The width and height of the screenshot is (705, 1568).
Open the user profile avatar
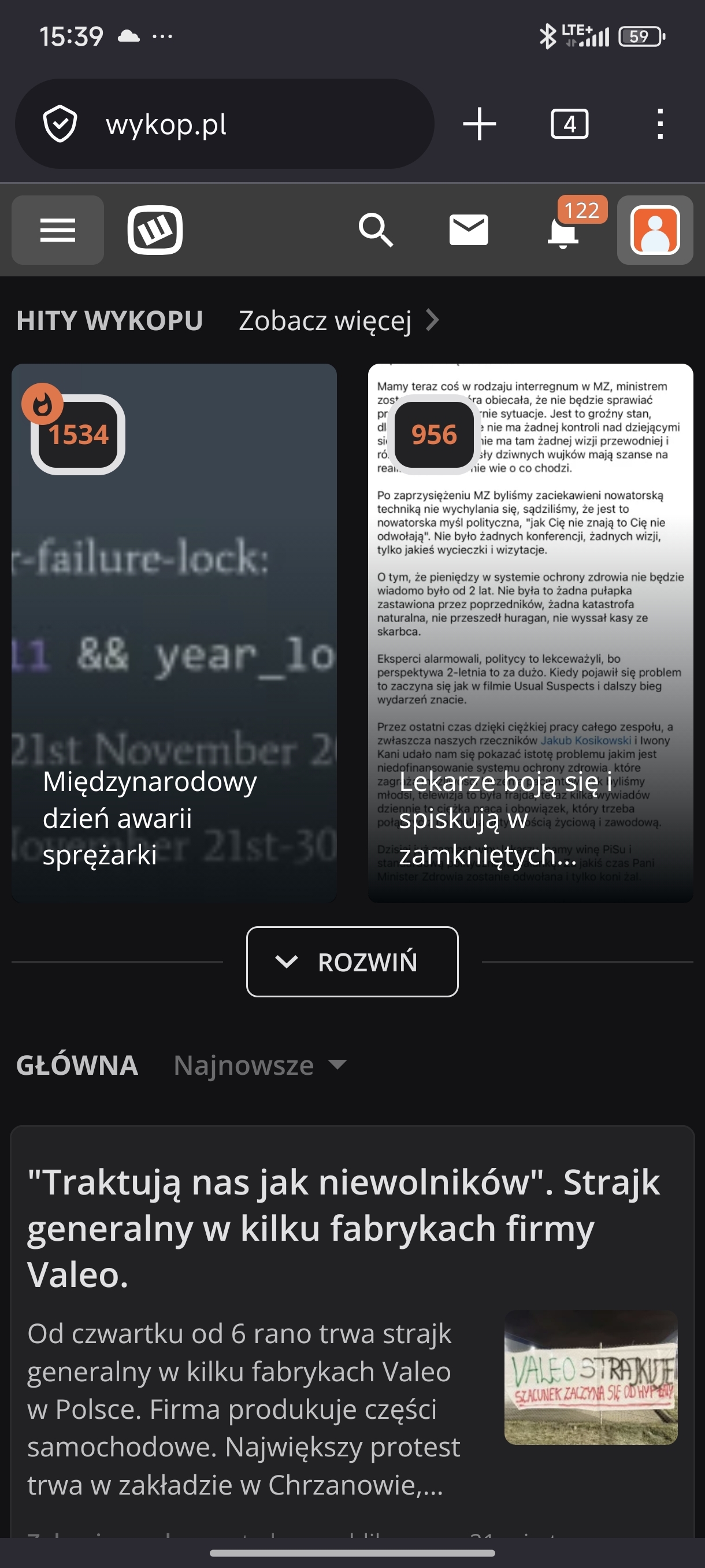click(x=655, y=230)
